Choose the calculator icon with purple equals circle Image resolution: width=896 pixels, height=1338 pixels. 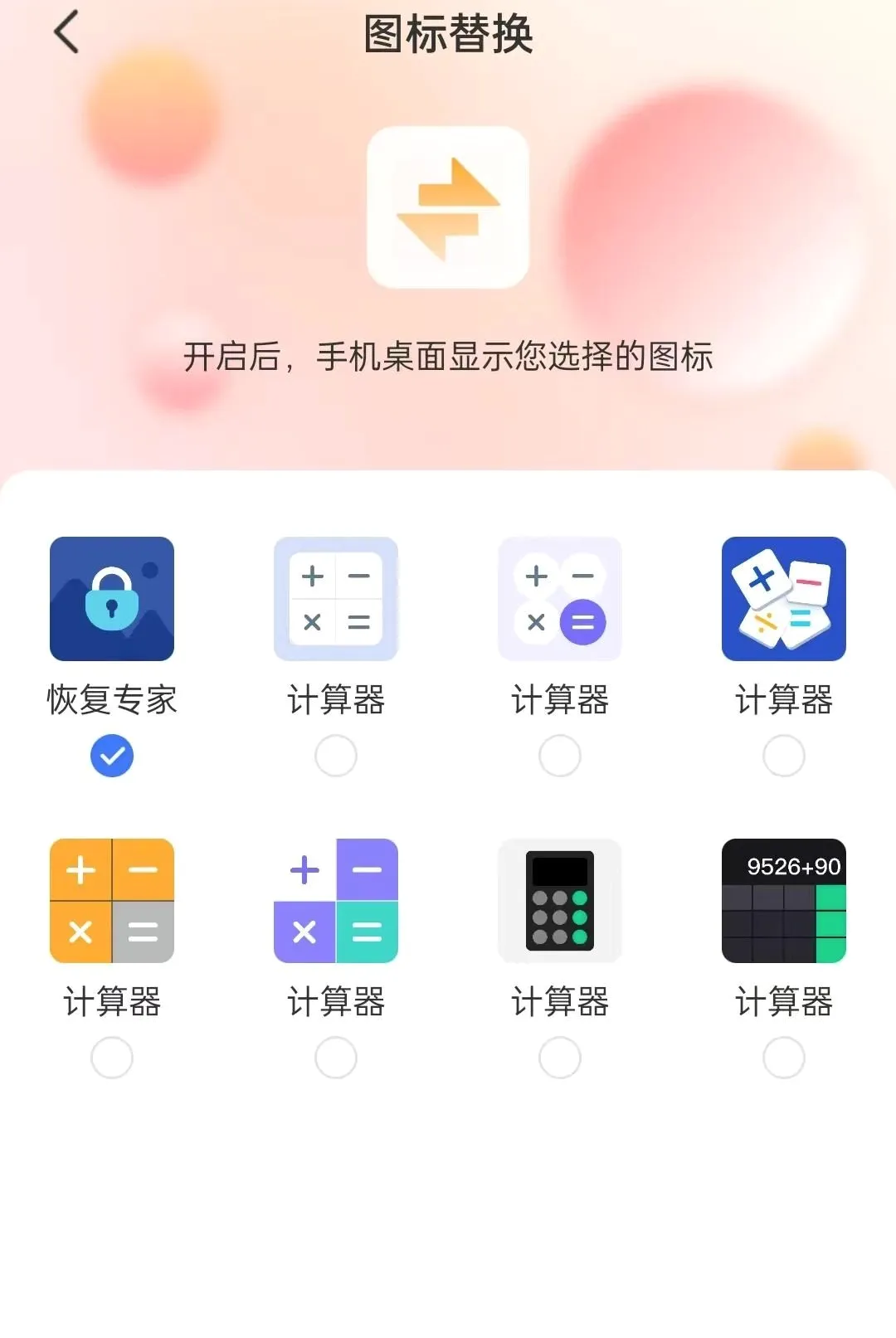coord(560,599)
